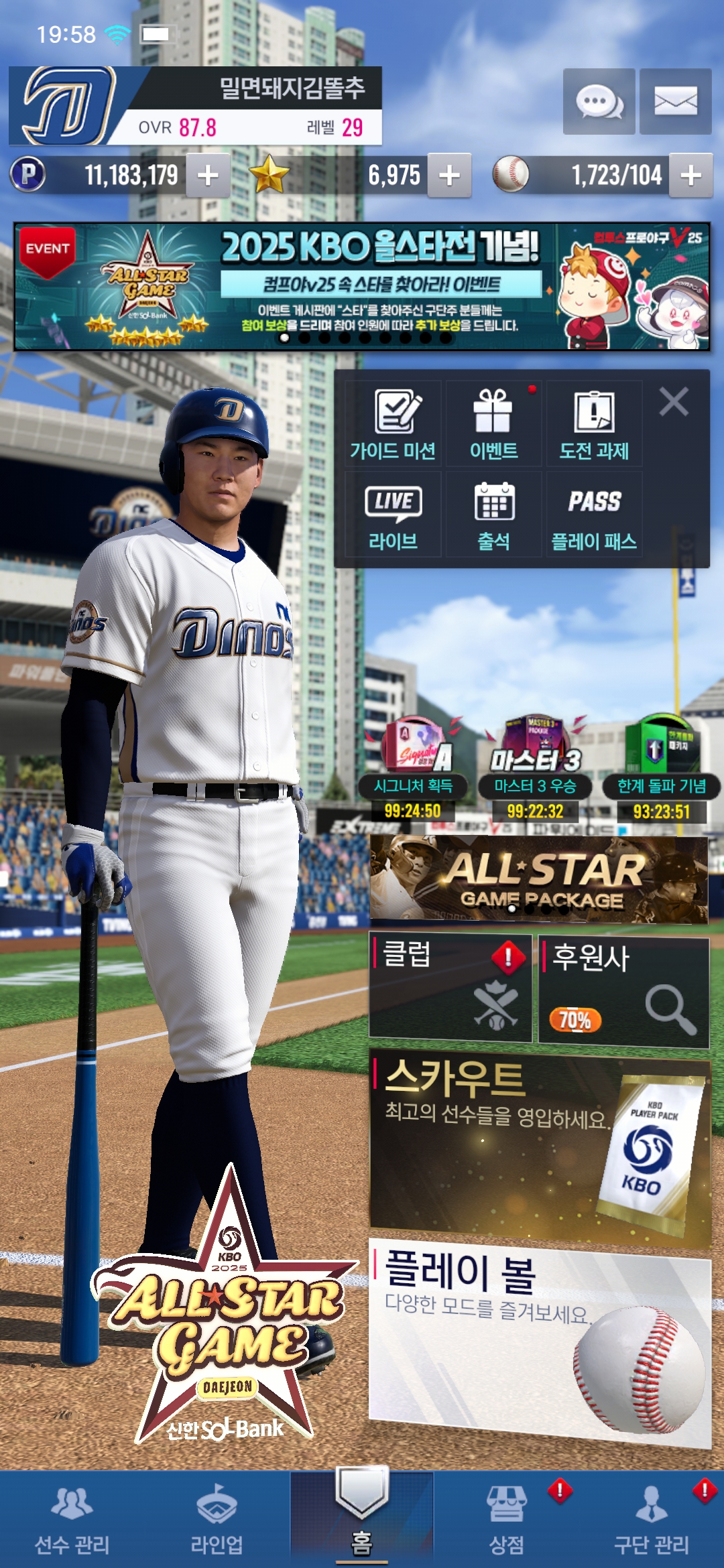
Task: Switch to the 상점 tab
Action: (507, 1520)
